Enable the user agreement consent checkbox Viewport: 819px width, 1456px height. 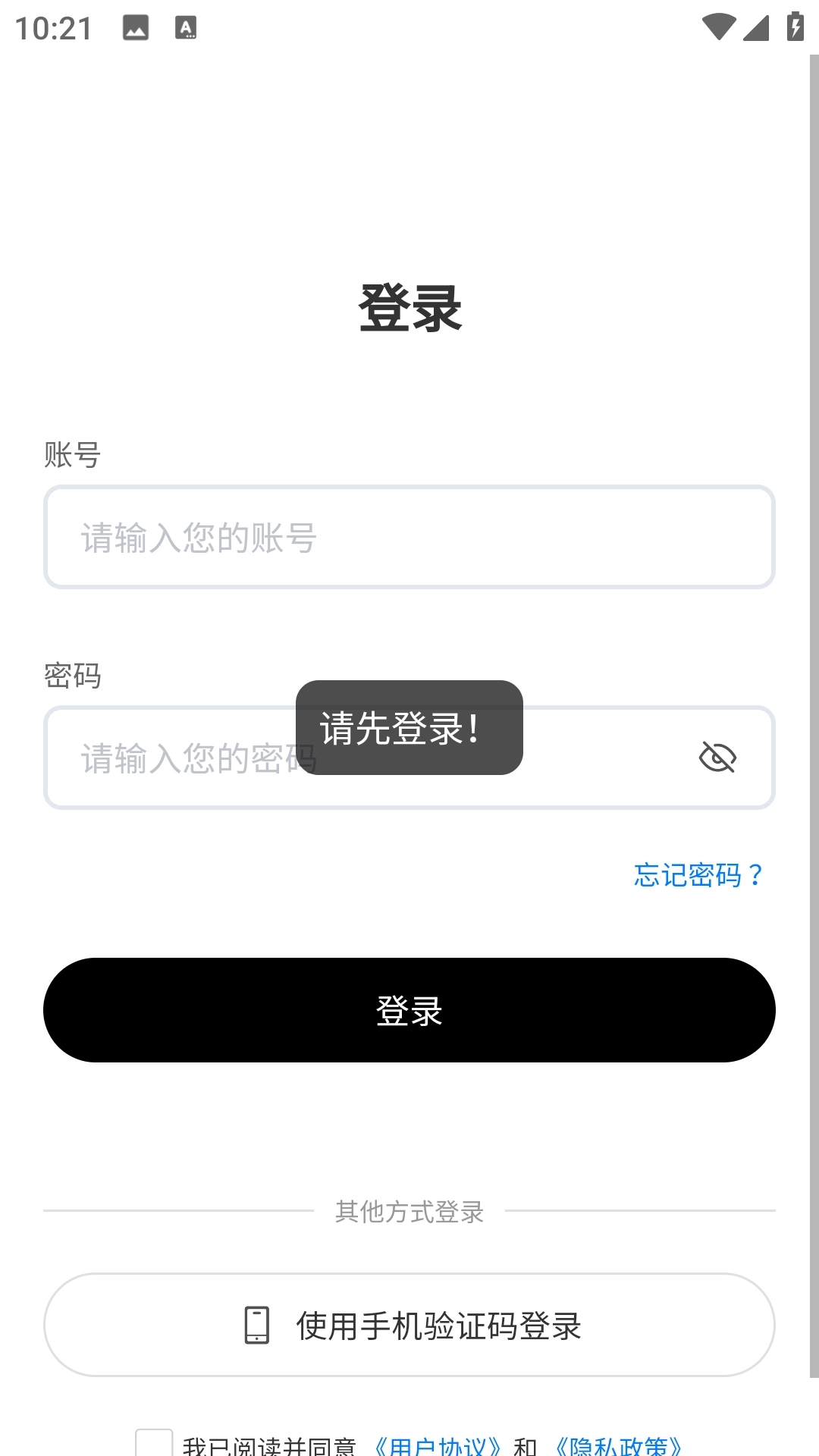(152, 1445)
